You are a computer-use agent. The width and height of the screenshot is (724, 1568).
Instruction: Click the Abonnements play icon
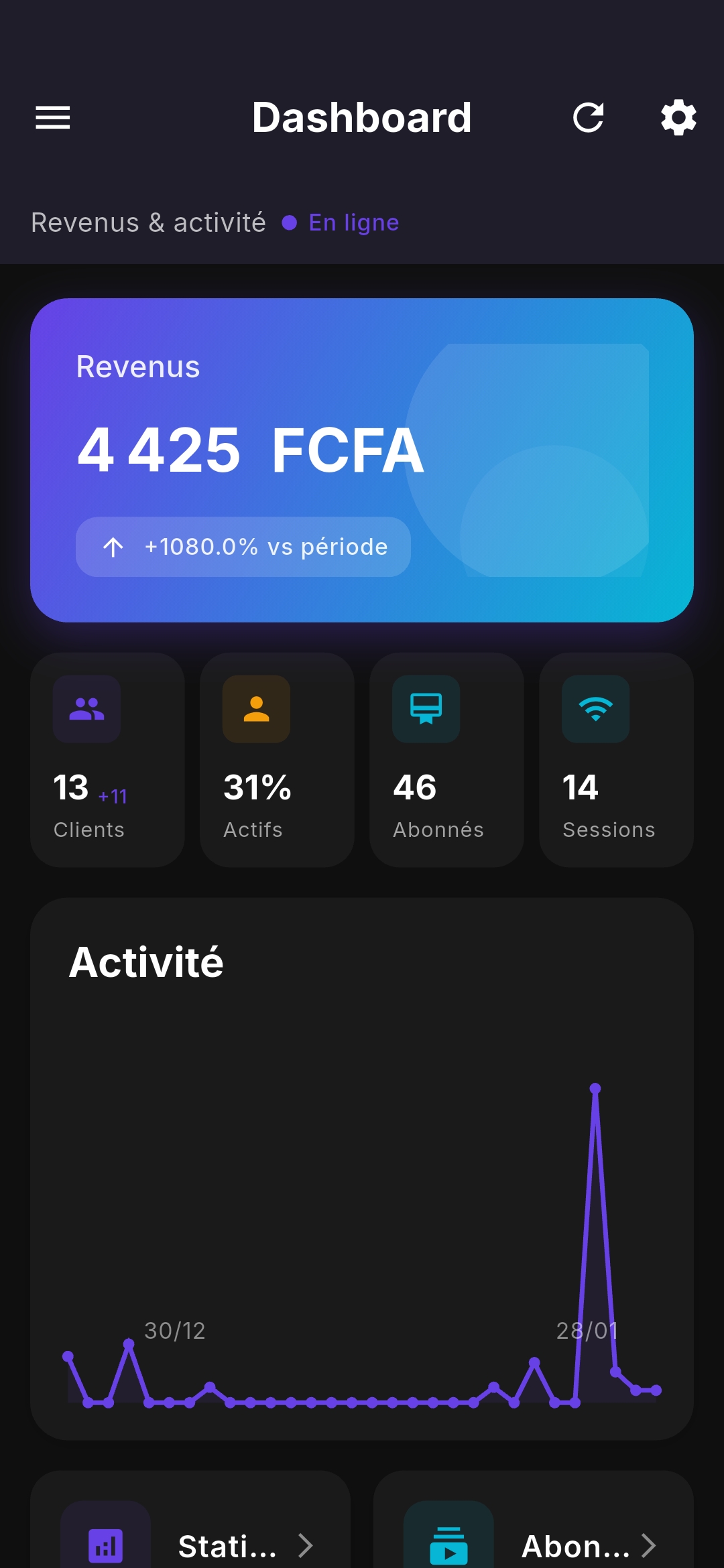(x=450, y=1545)
